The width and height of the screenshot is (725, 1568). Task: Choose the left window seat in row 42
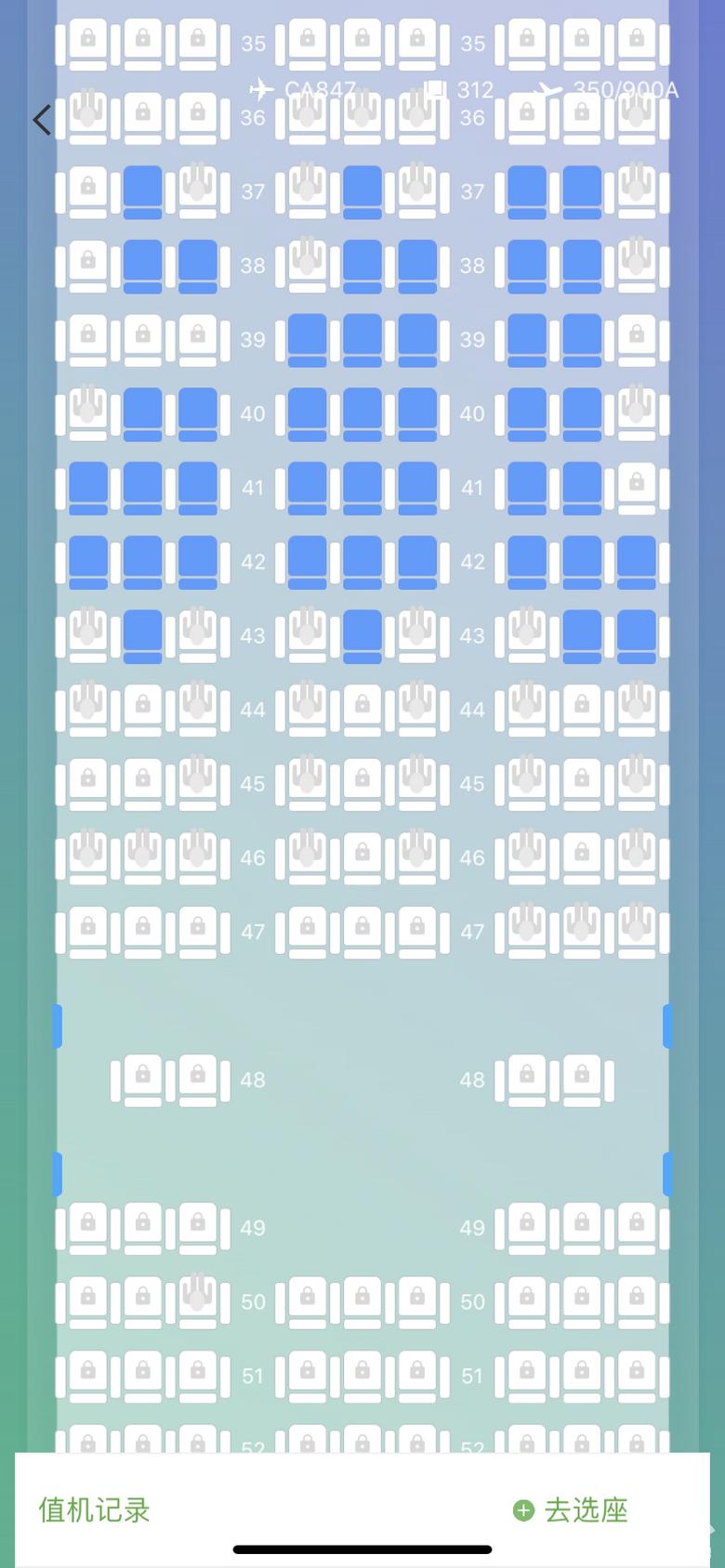(88, 561)
